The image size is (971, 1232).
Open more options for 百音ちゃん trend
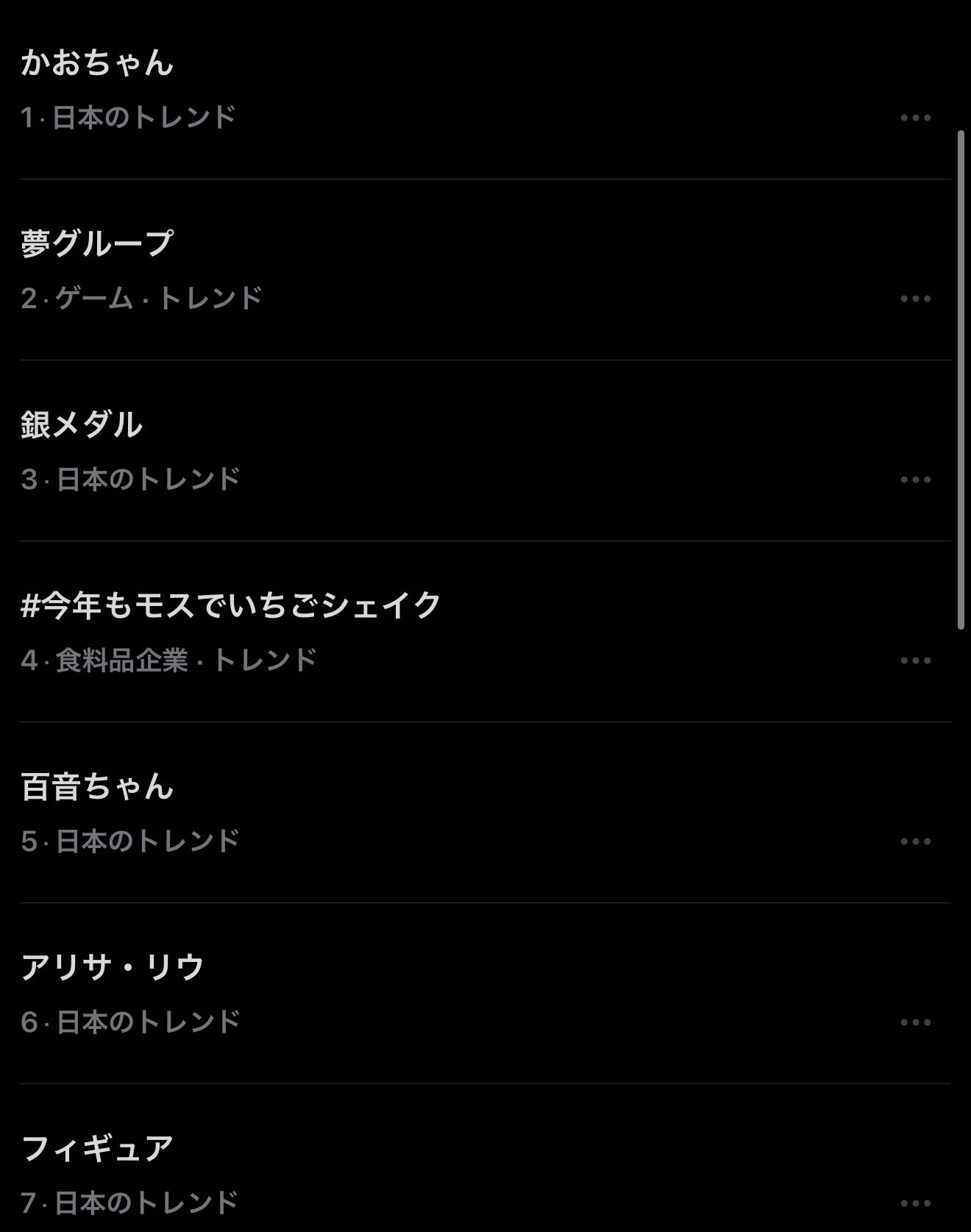pos(915,841)
